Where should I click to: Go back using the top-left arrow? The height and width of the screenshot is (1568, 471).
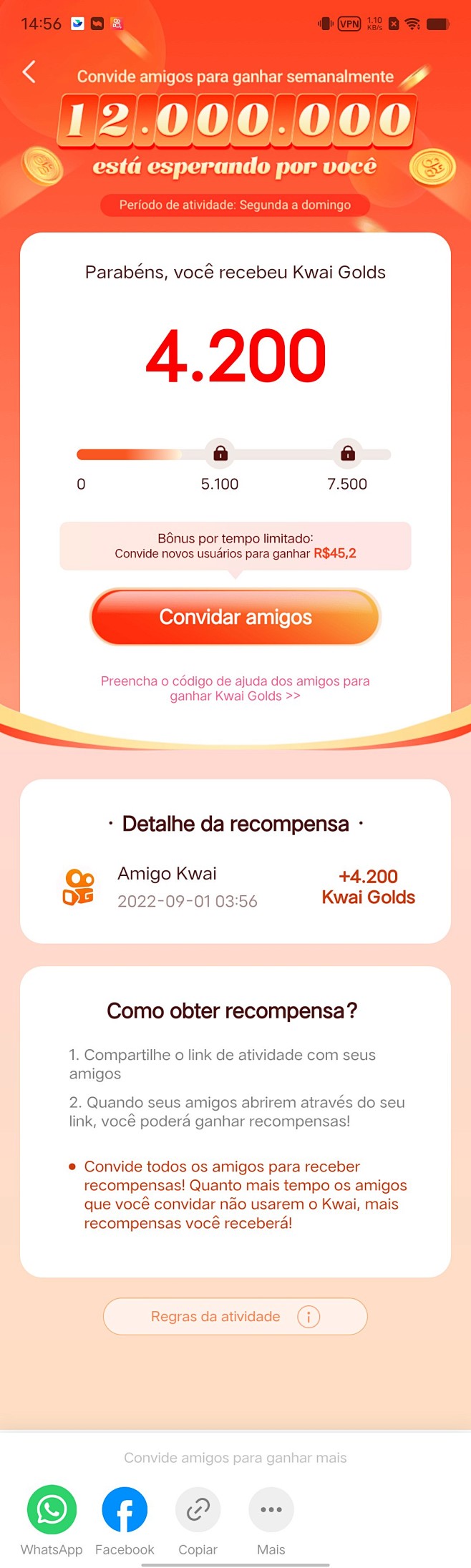coord(29,72)
